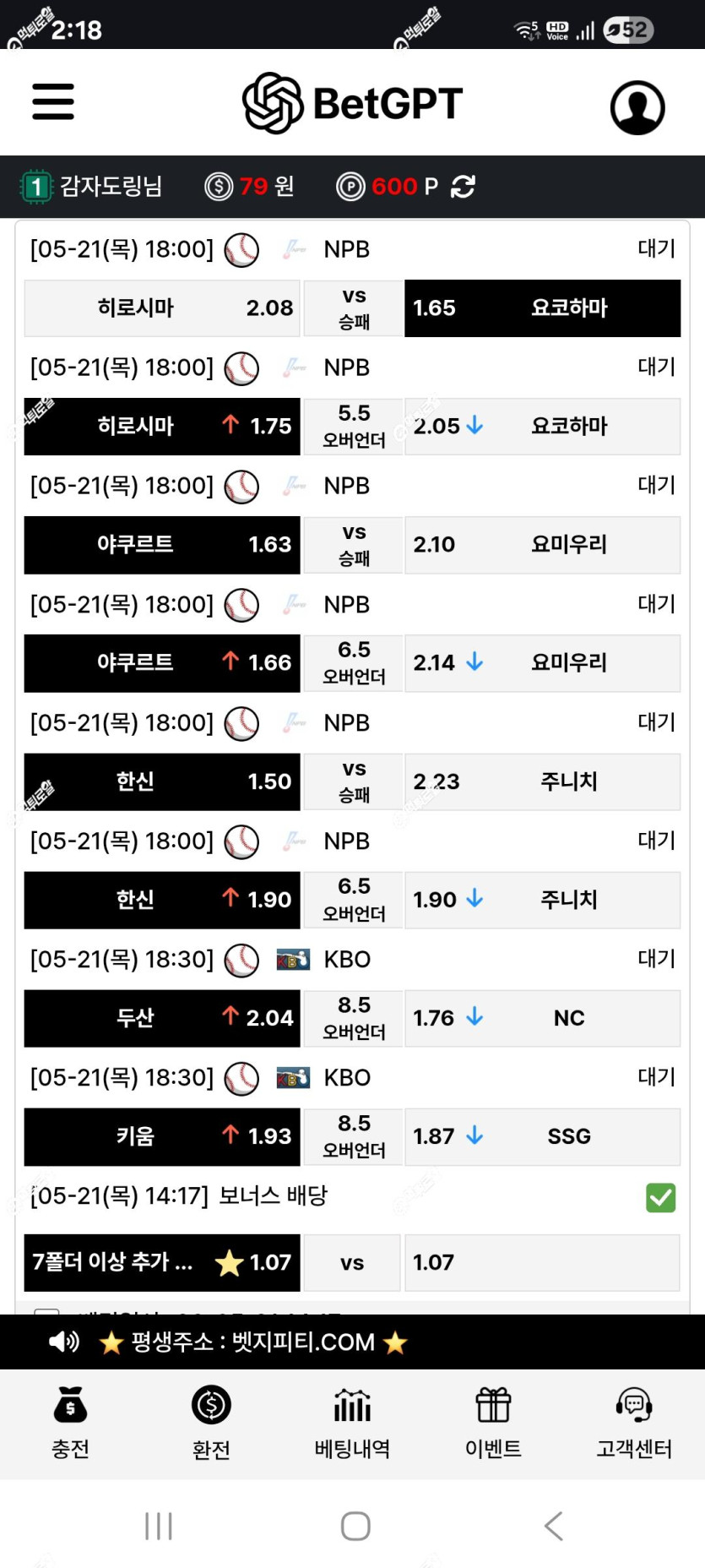Pick 요코하마 2.05 under on 5.5

click(x=542, y=427)
